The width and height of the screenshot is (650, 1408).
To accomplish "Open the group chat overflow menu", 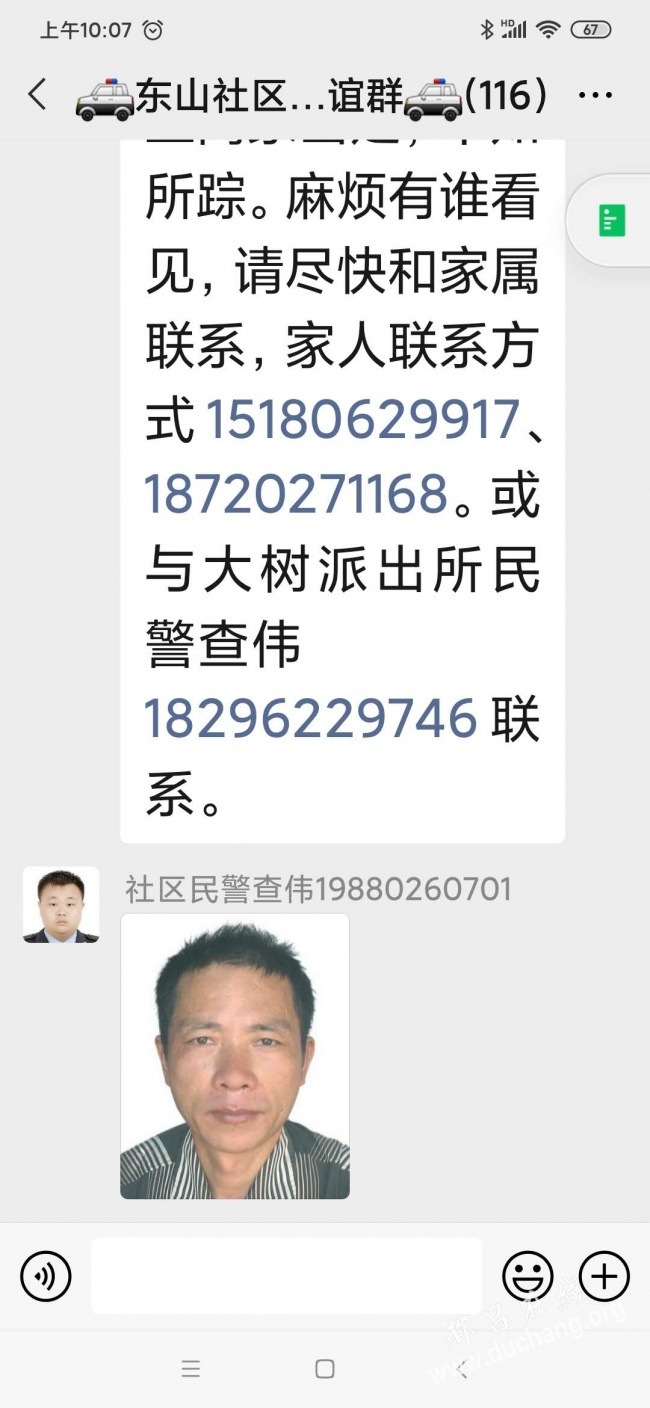I will pyautogui.click(x=595, y=96).
